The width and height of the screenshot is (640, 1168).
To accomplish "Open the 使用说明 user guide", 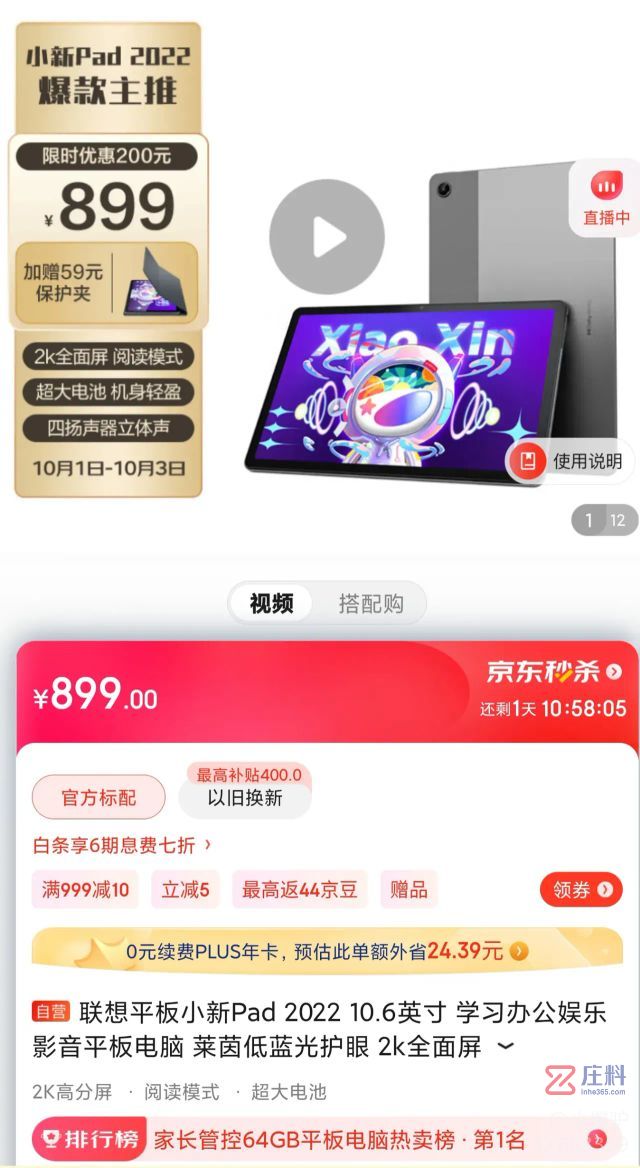I will 572,461.
